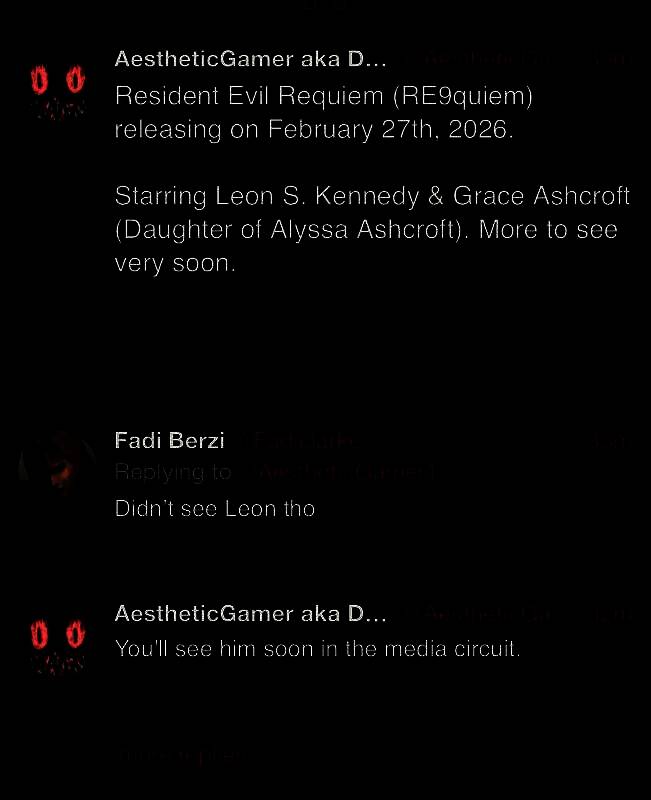The image size is (651, 800).
Task: Open the handle after 'Replying to'
Action: point(340,472)
